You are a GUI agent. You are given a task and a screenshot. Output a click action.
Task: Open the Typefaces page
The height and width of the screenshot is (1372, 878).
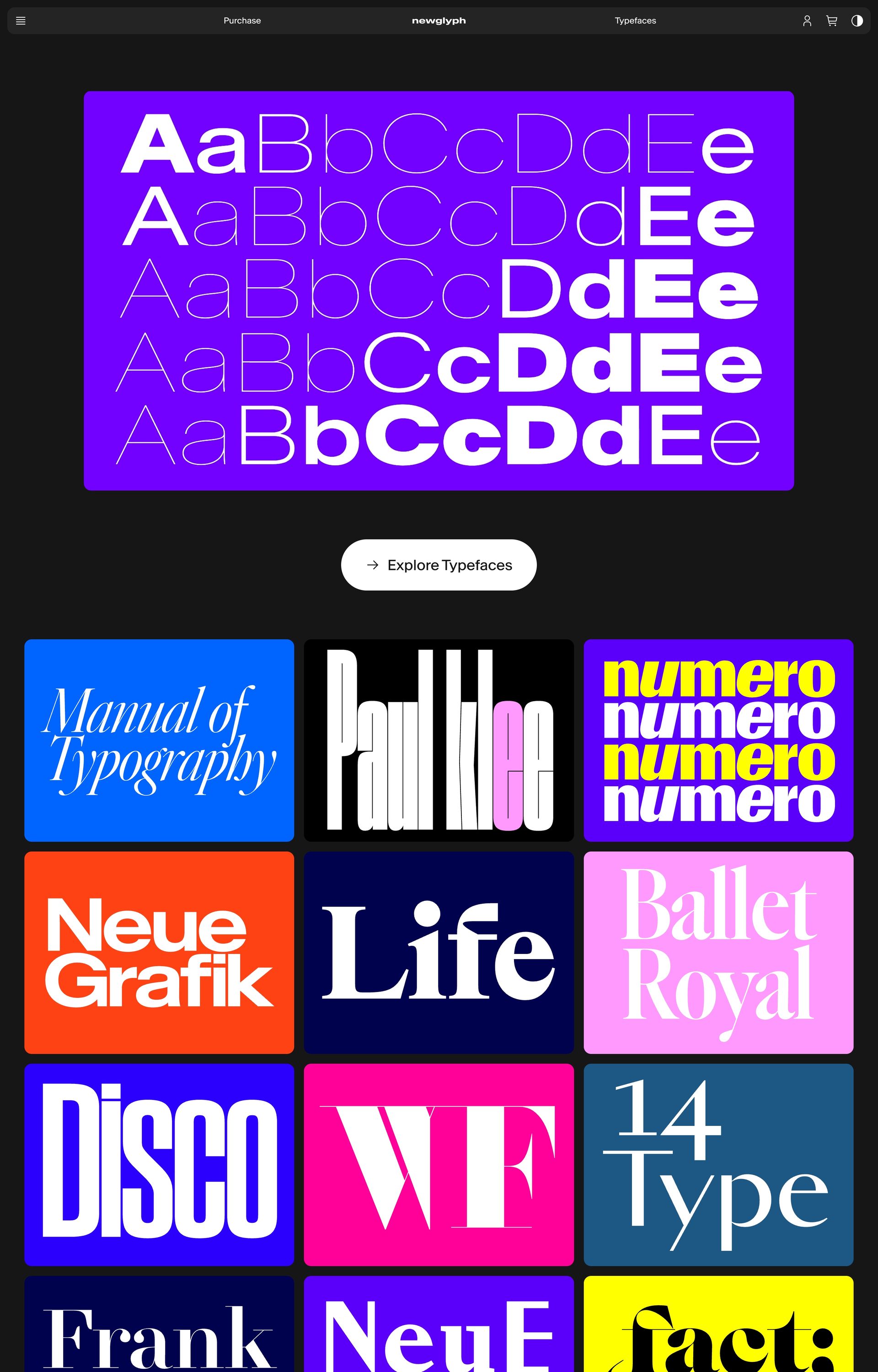(x=635, y=21)
